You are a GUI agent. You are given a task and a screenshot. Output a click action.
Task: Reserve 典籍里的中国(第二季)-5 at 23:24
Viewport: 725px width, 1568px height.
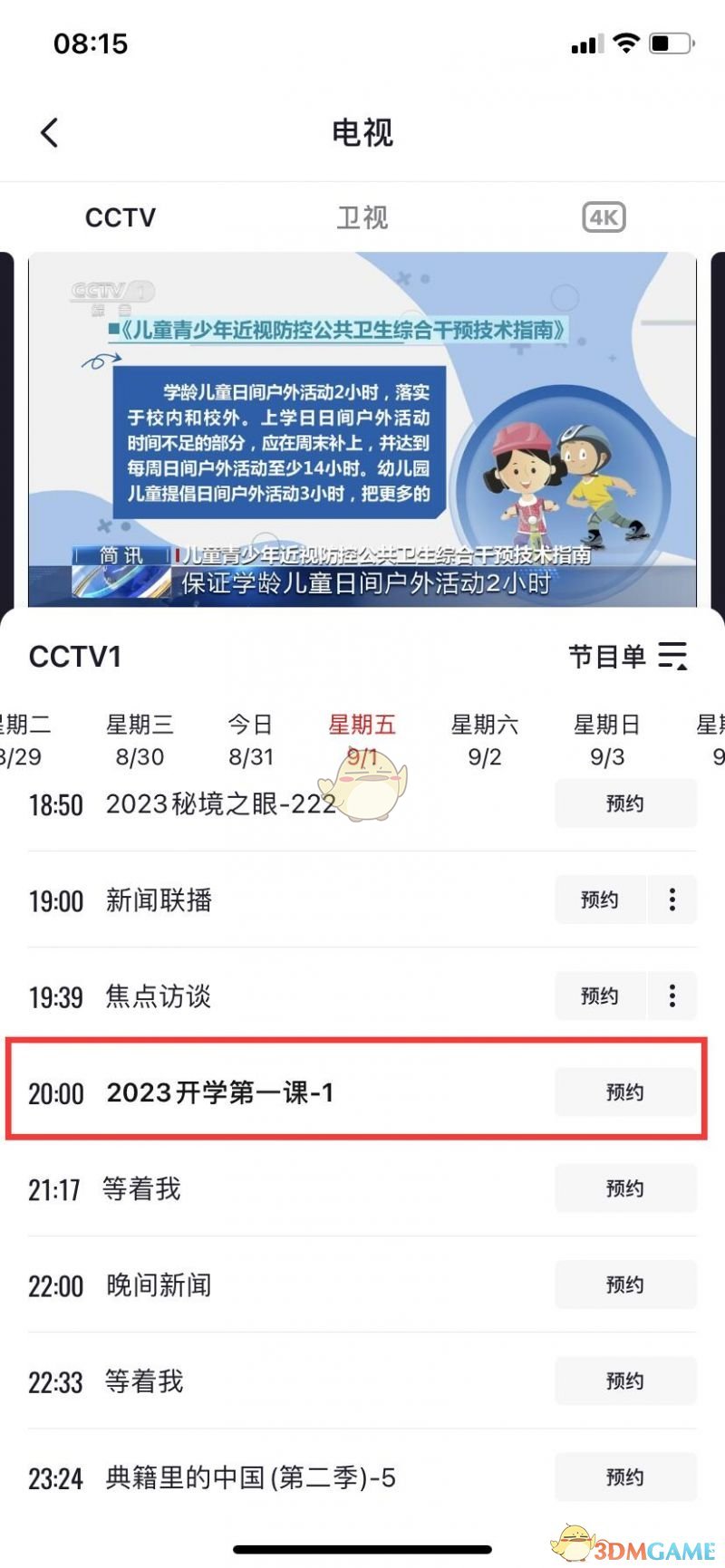(625, 1477)
